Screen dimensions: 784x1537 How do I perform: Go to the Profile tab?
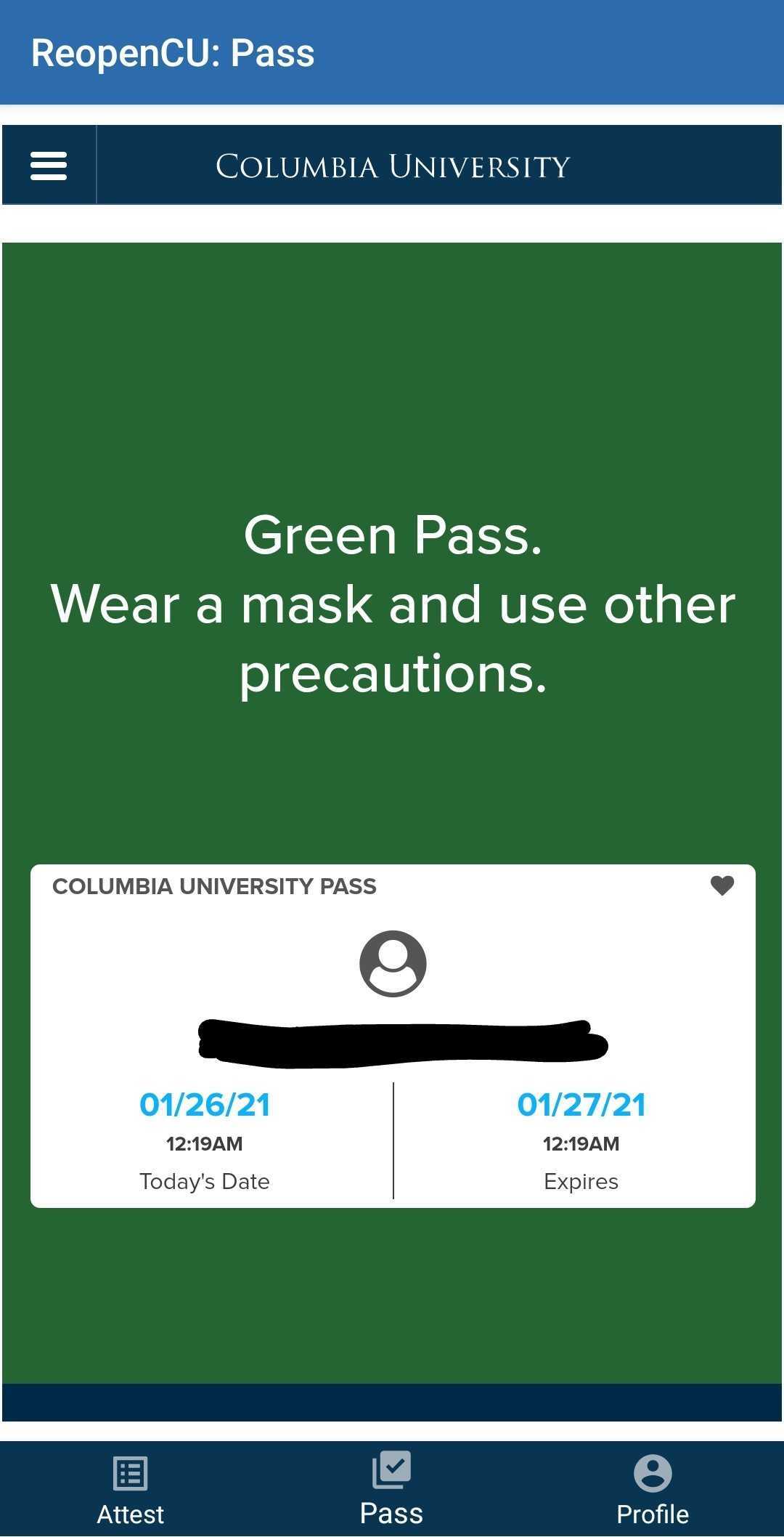coord(652,1491)
